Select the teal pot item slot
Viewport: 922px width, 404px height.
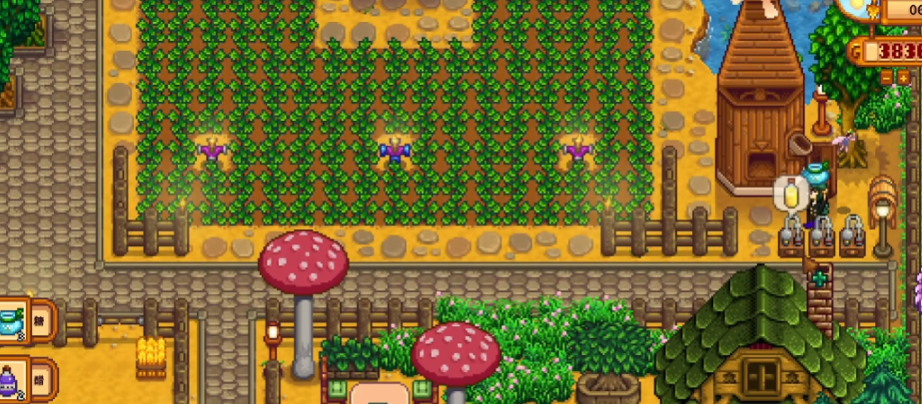[x=12, y=322]
